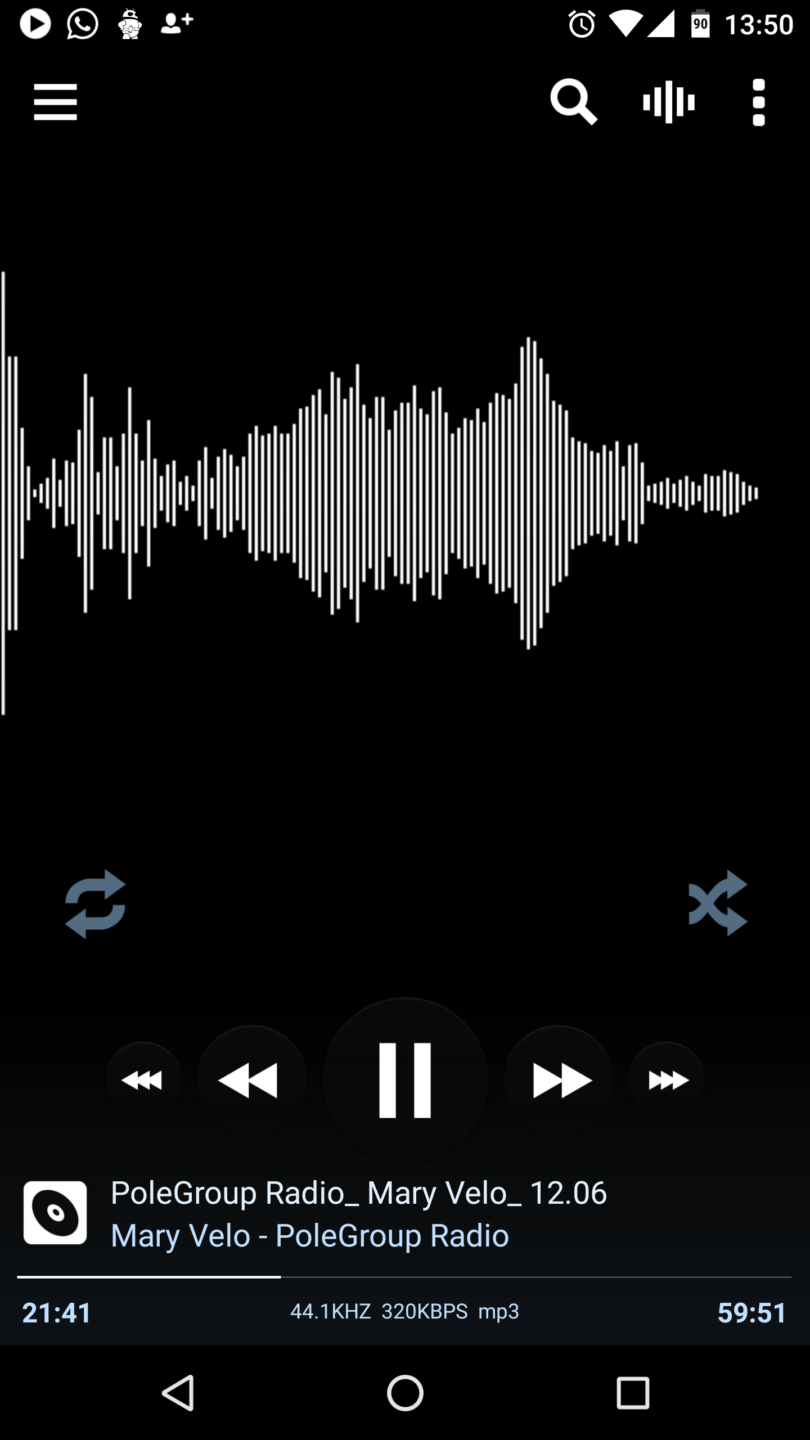Check the 320KBPS mp3 stream info
The width and height of the screenshot is (810, 1440).
[405, 1311]
